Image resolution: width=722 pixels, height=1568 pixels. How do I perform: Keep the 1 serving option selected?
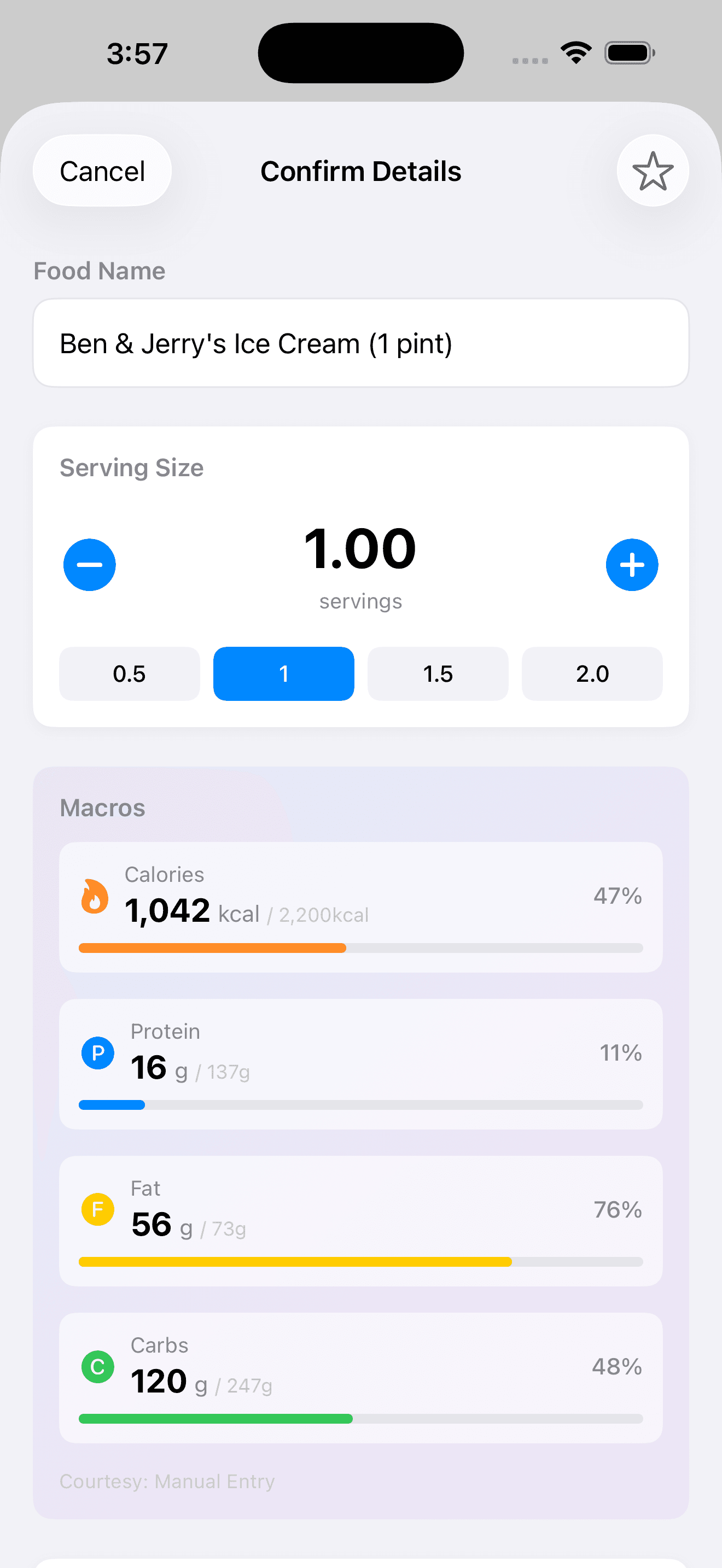[283, 674]
